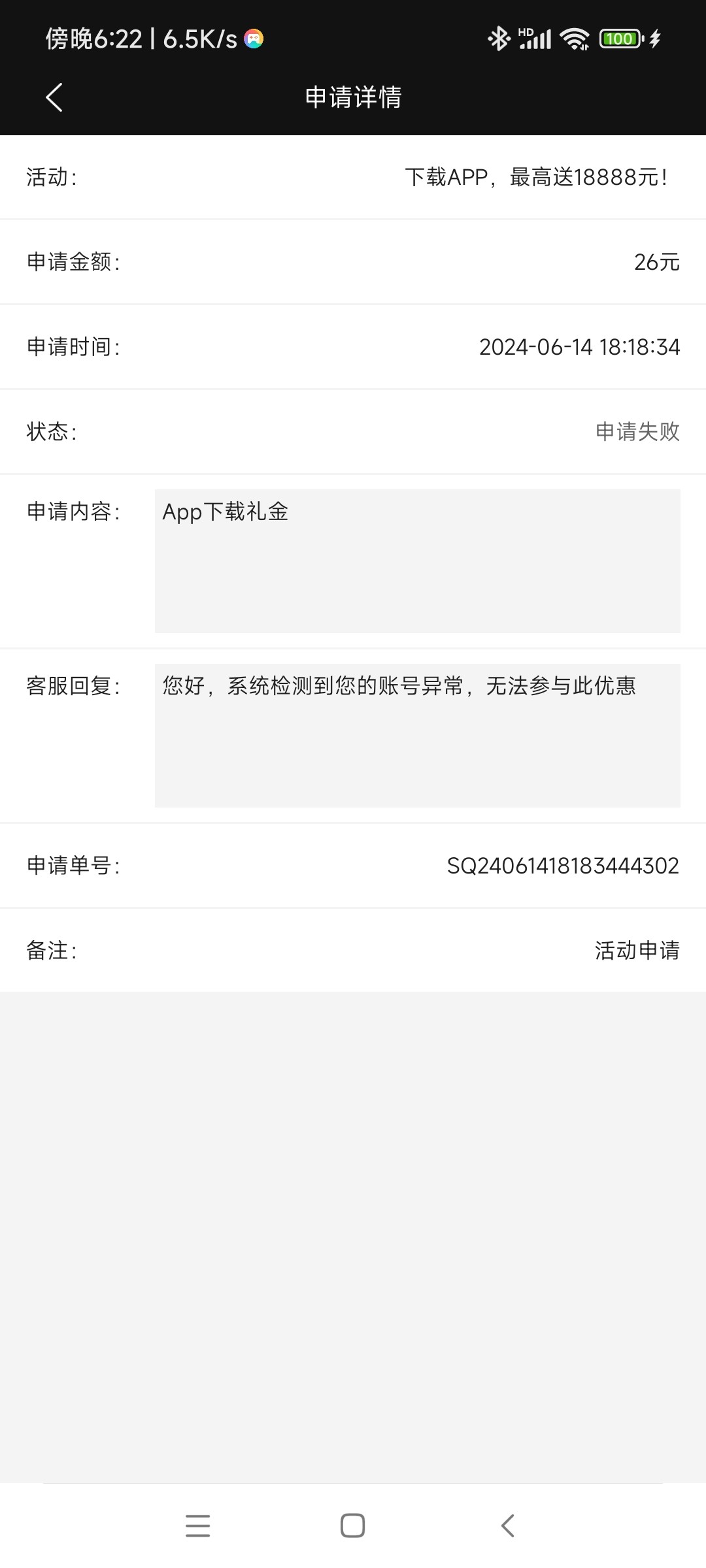Select the order number SQ24061418183444302
This screenshot has height=1568, width=706.
tap(563, 866)
